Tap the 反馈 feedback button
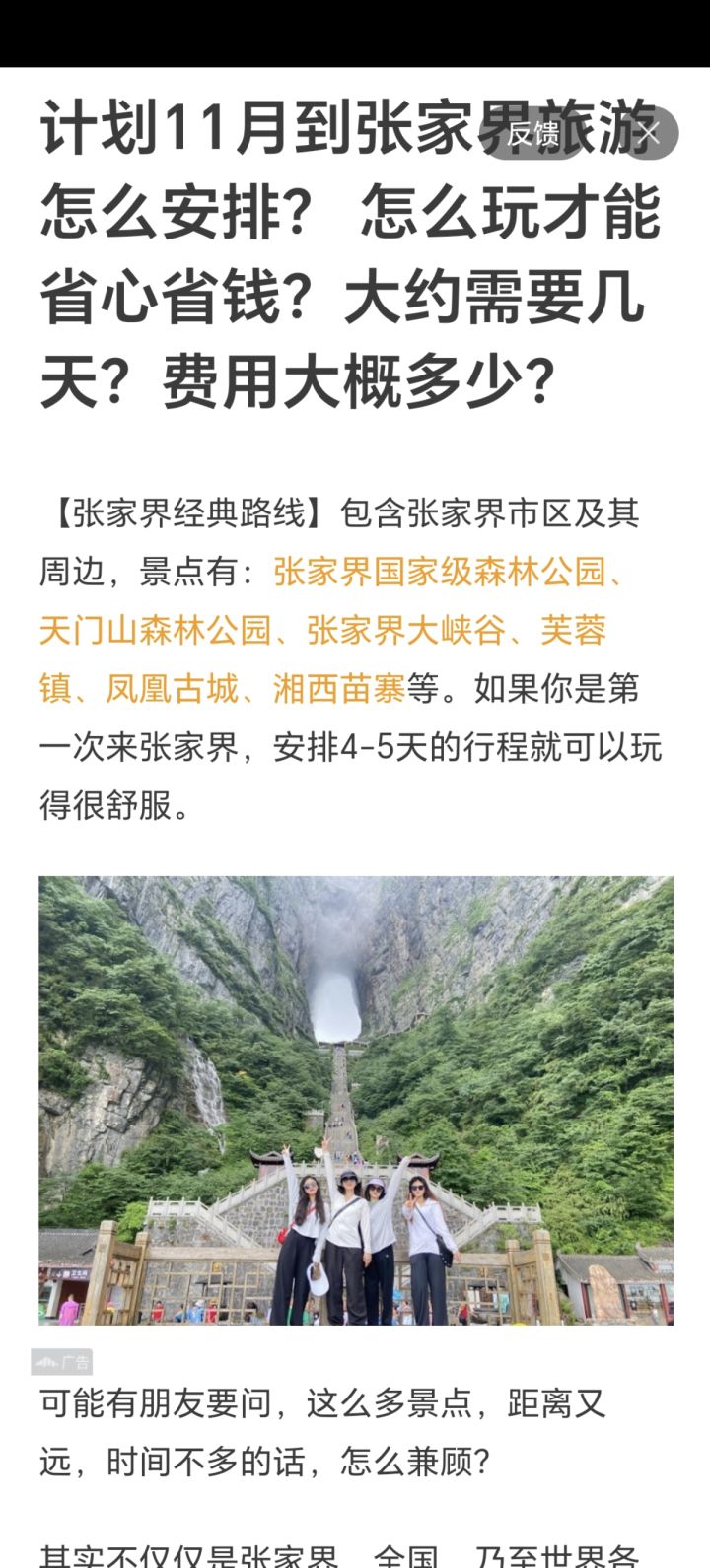Screen dimensions: 710x1568 [534, 133]
